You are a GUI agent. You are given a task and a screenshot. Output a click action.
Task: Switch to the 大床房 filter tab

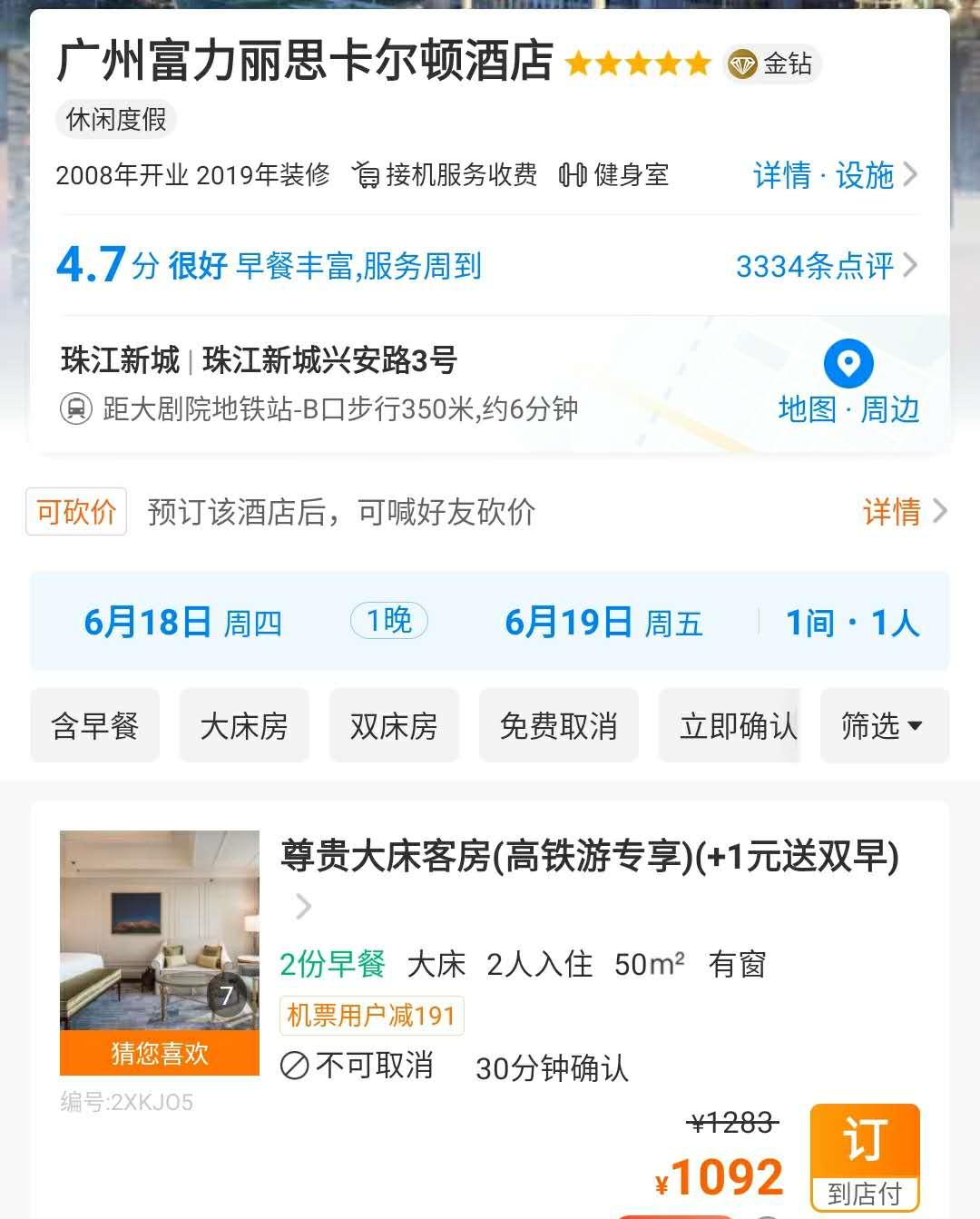tap(244, 725)
